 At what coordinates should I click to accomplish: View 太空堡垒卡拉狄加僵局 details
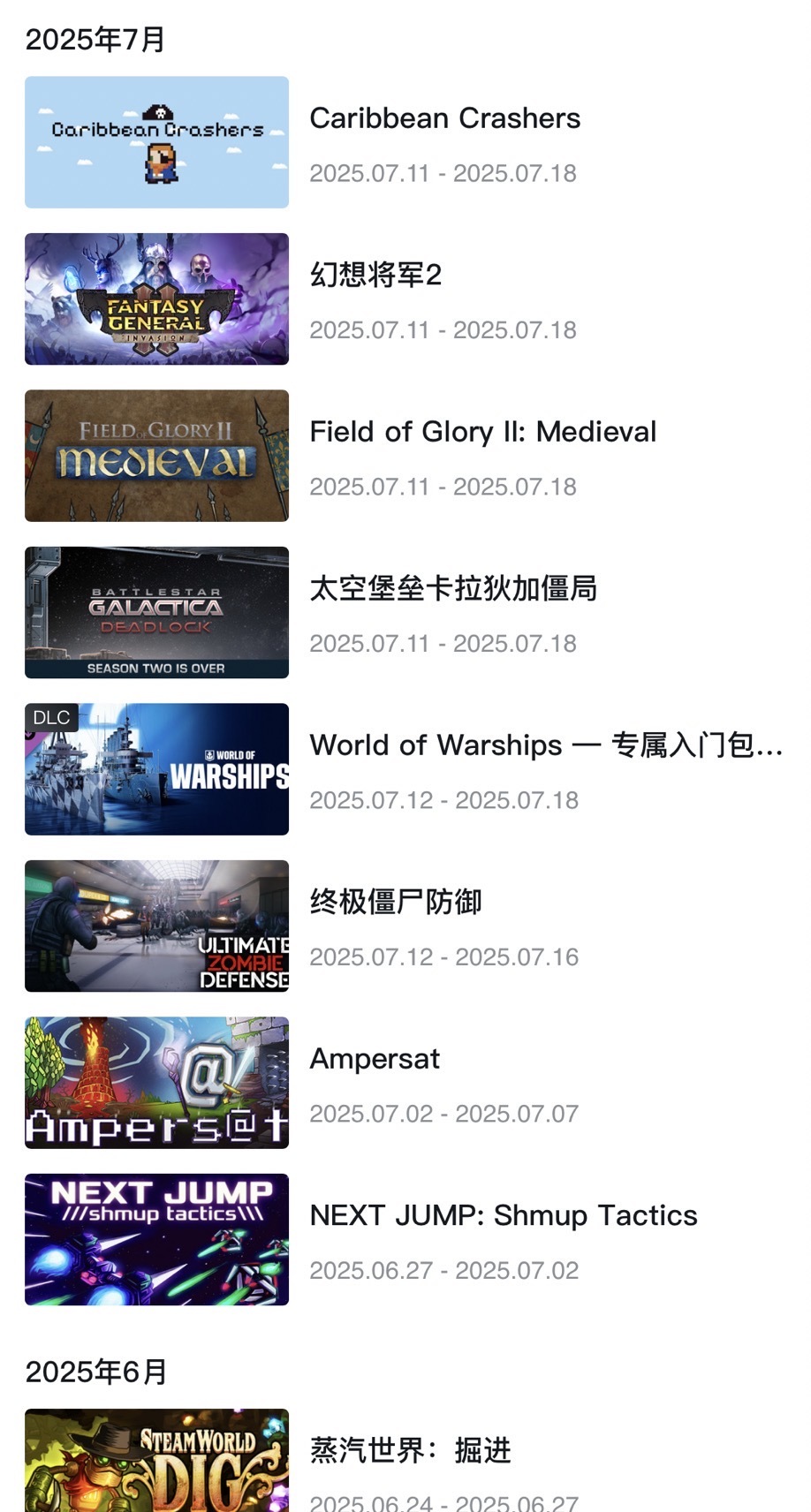[452, 588]
